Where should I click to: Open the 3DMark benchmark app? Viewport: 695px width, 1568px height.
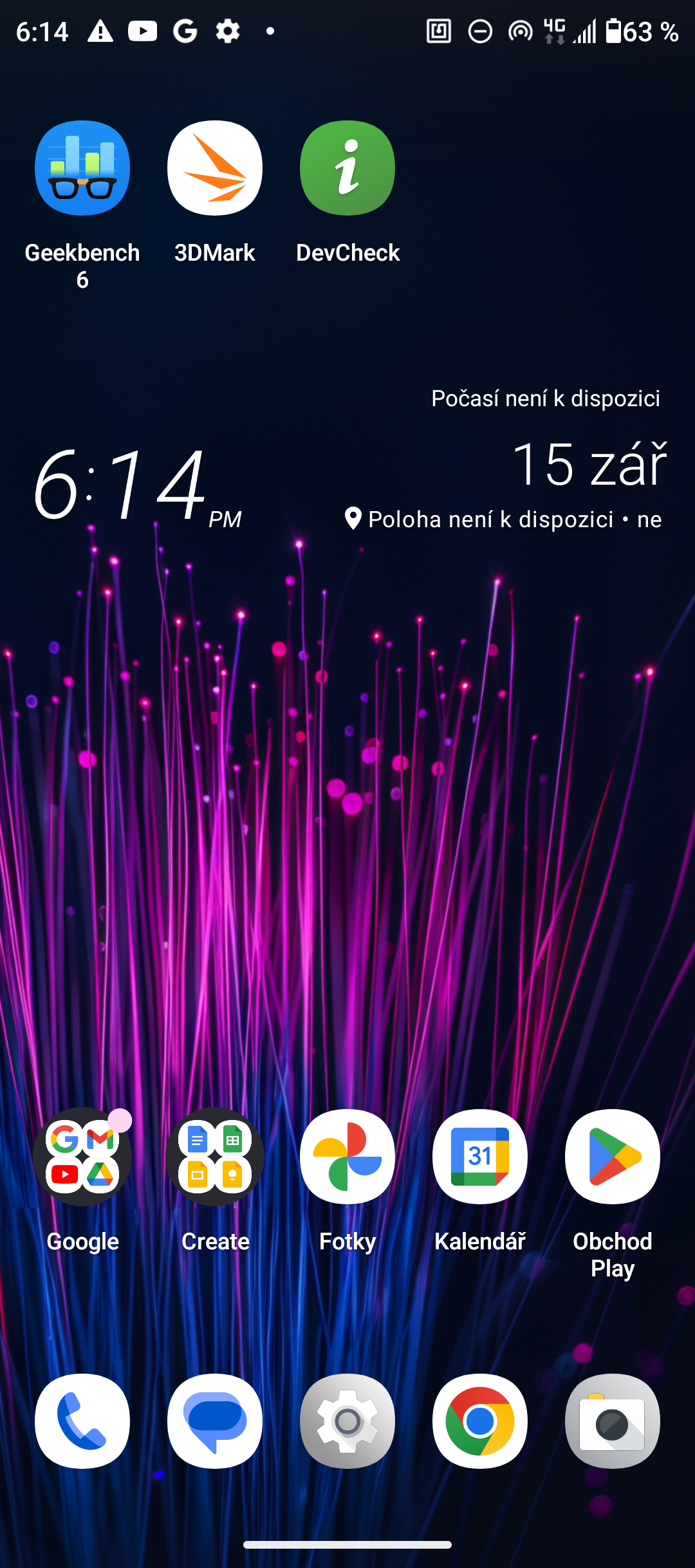coord(215,167)
